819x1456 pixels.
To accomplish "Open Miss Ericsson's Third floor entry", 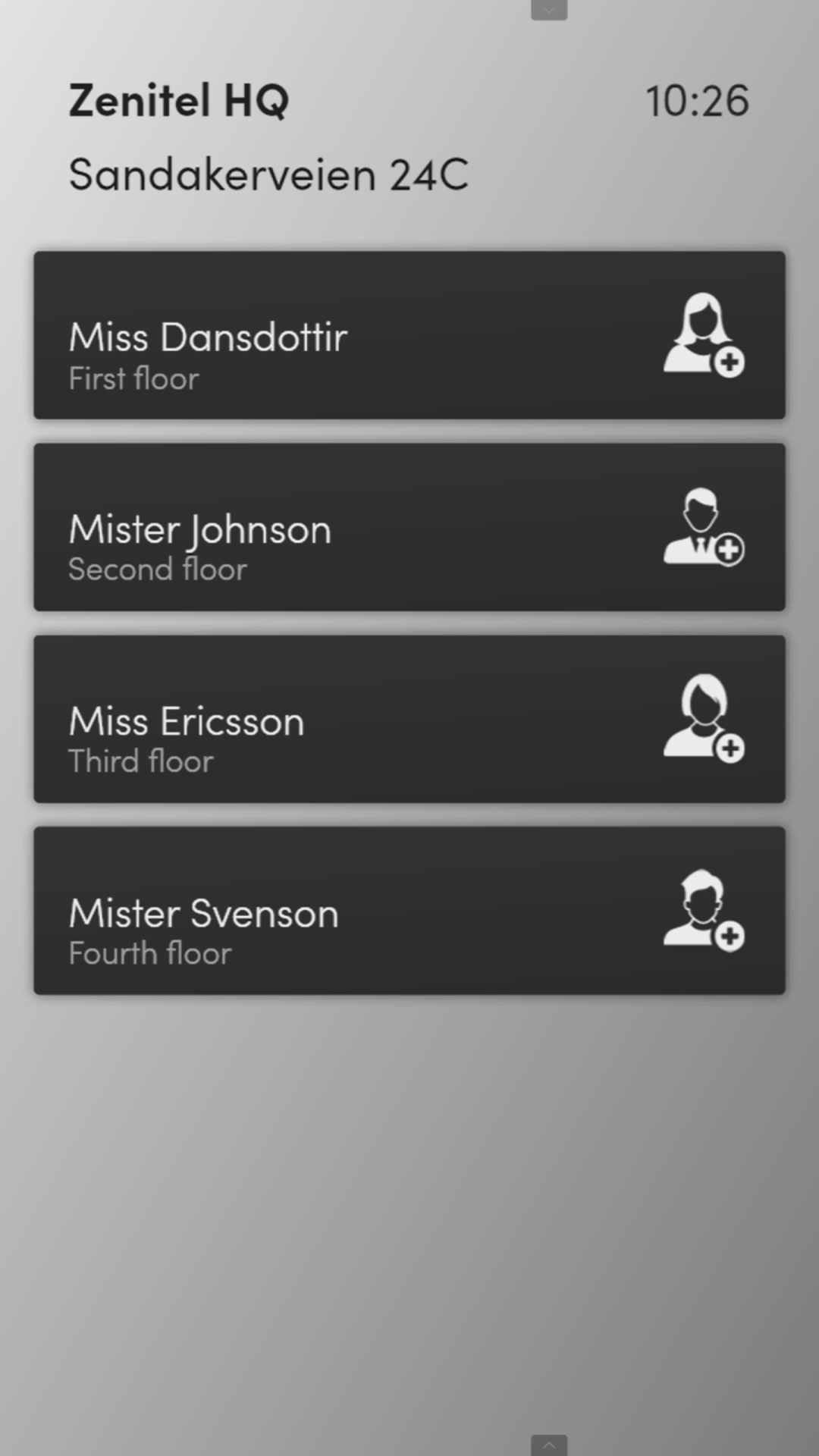I will (x=409, y=719).
